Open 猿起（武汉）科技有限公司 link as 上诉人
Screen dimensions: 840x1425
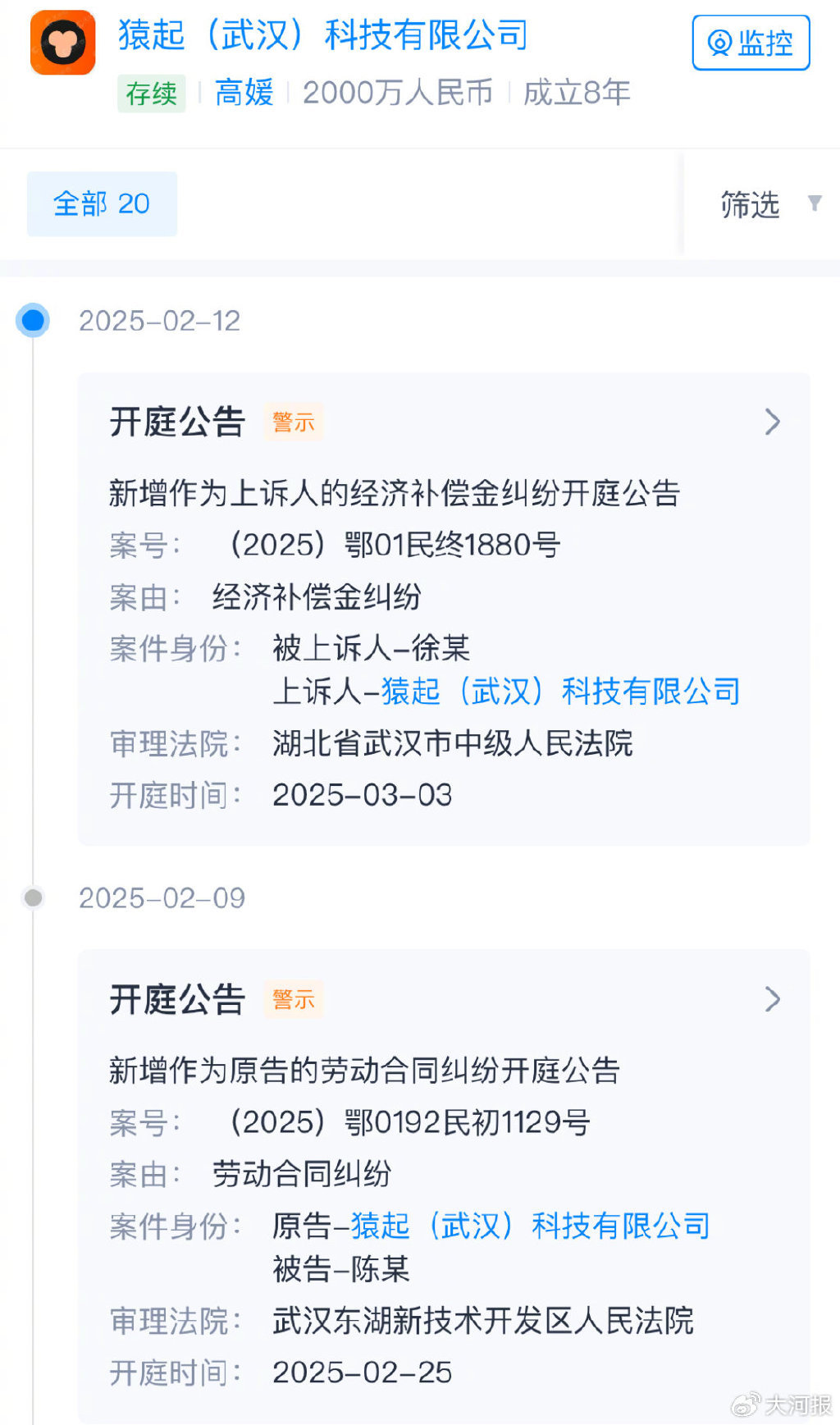pyautogui.click(x=560, y=692)
